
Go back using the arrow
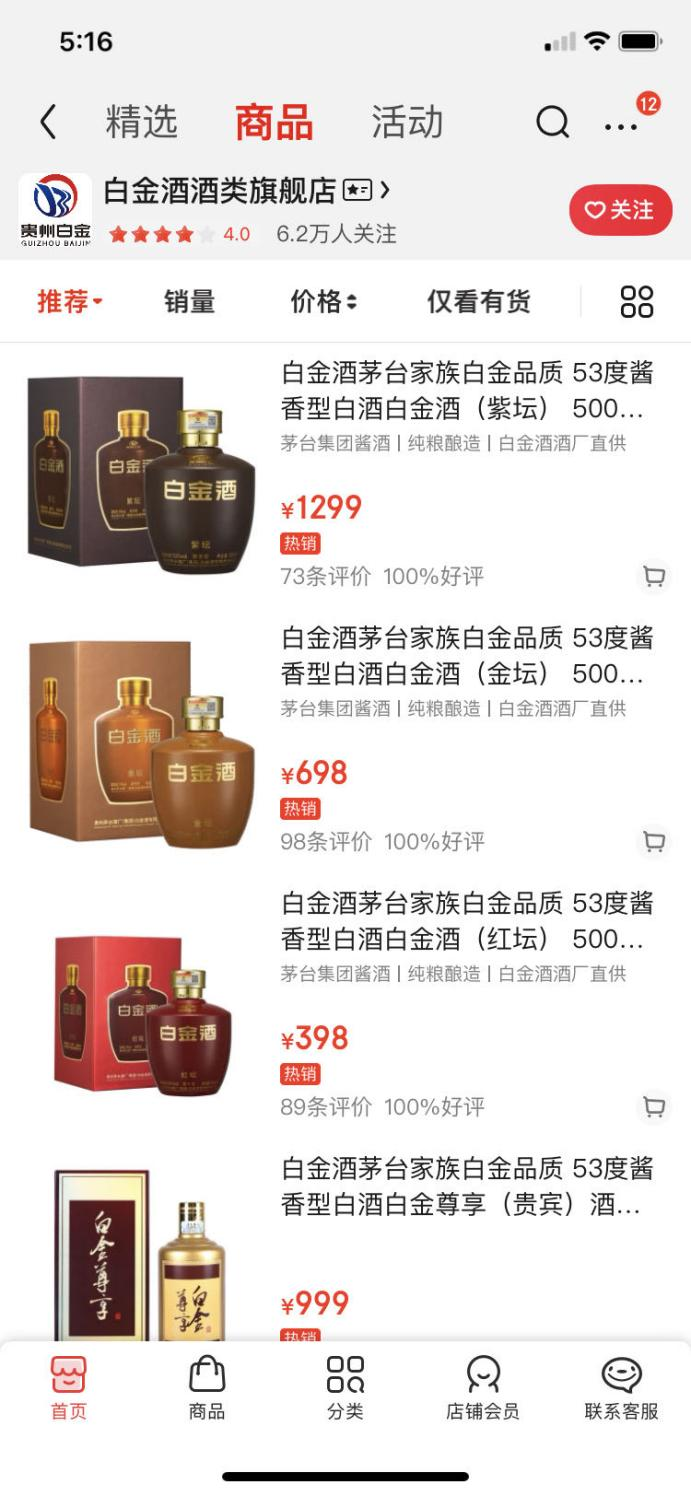click(x=47, y=122)
